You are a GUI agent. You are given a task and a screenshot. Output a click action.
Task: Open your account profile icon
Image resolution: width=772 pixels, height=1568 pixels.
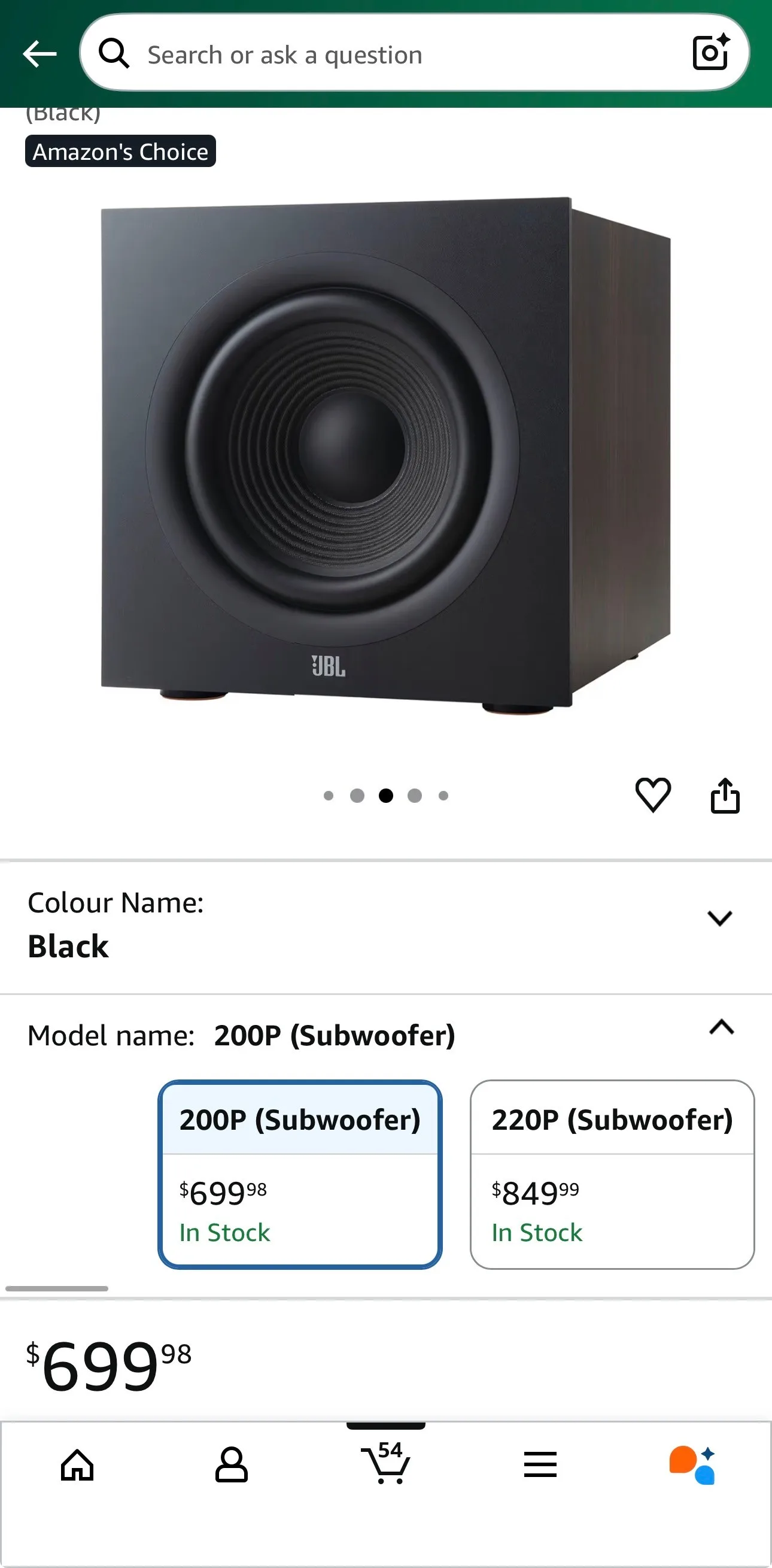tap(231, 1465)
